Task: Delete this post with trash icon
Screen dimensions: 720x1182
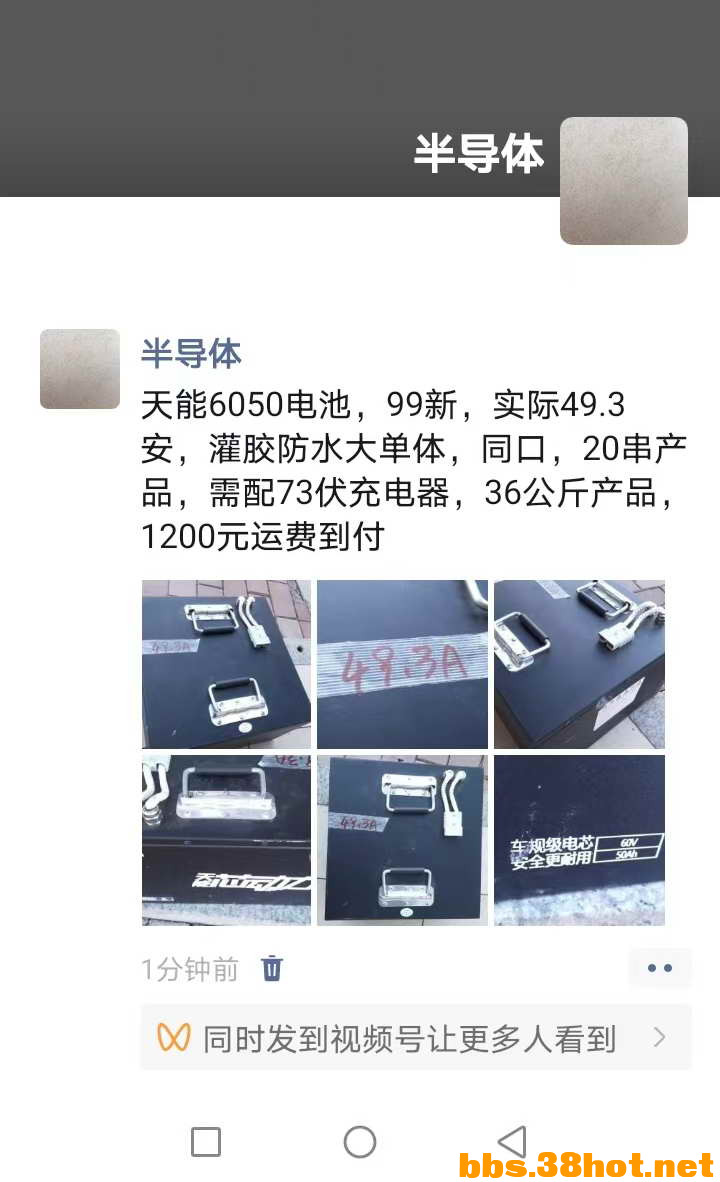Action: click(x=272, y=968)
